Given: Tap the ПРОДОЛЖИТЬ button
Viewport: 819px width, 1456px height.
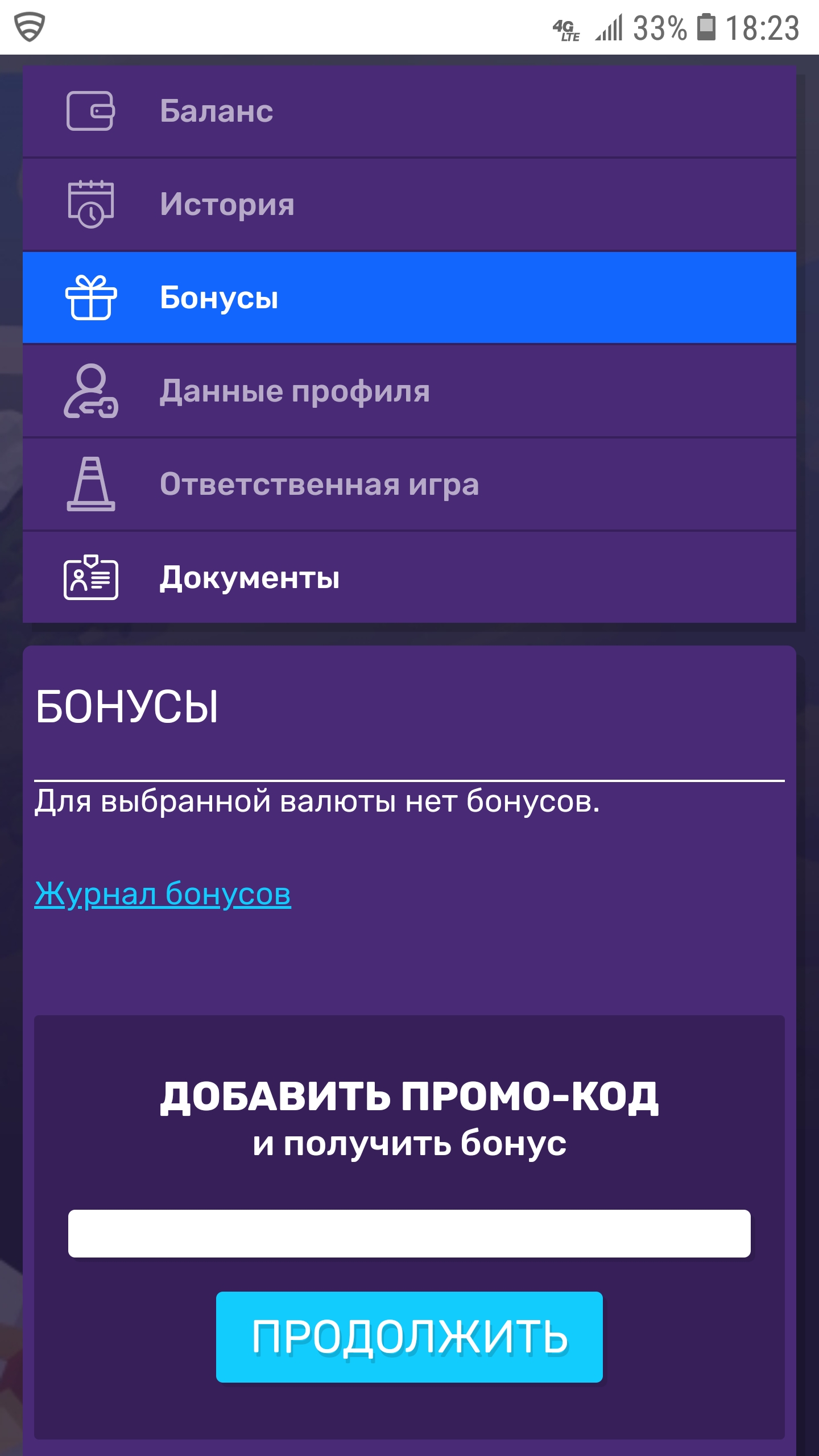Looking at the screenshot, I should 409,1337.
